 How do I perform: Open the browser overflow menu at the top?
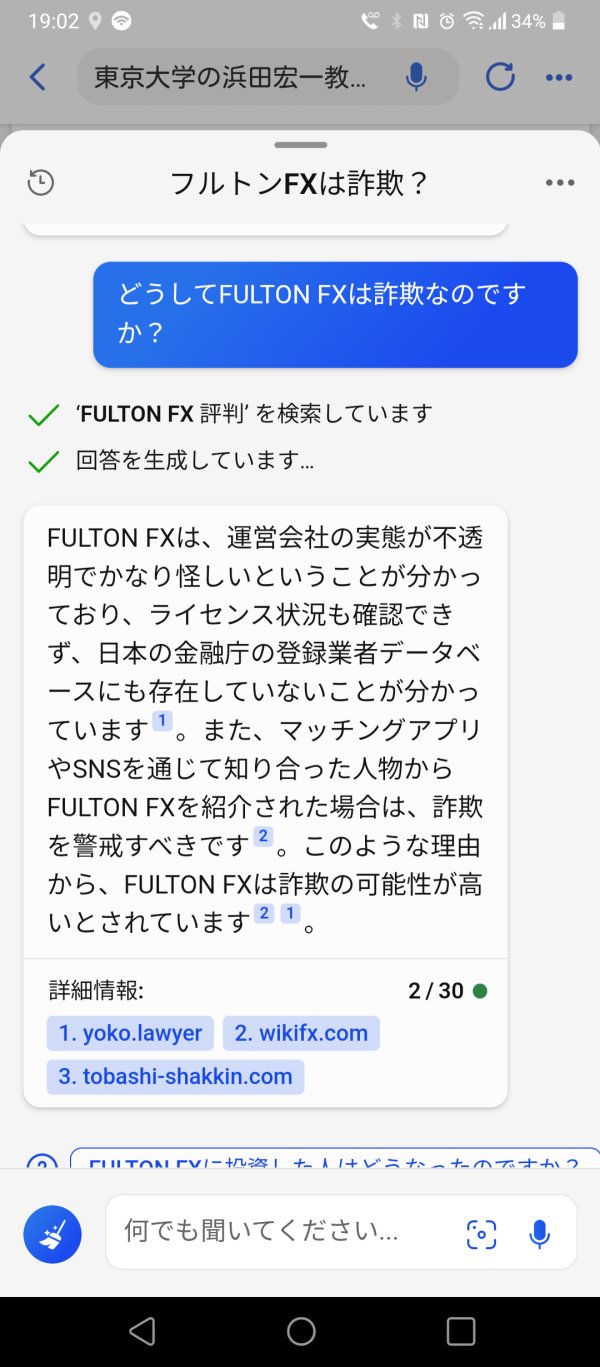coord(558,77)
